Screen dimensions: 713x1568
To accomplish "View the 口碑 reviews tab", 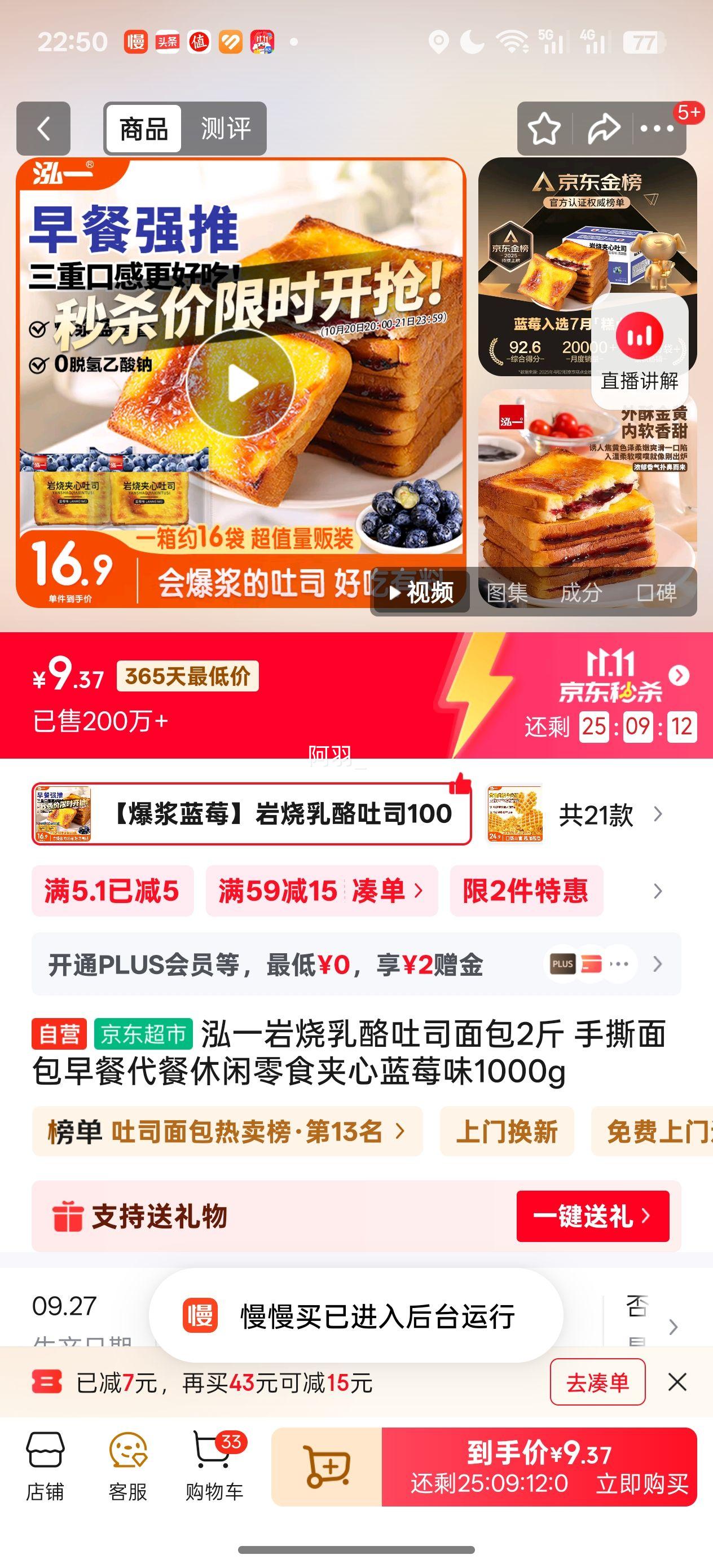I will tap(656, 592).
